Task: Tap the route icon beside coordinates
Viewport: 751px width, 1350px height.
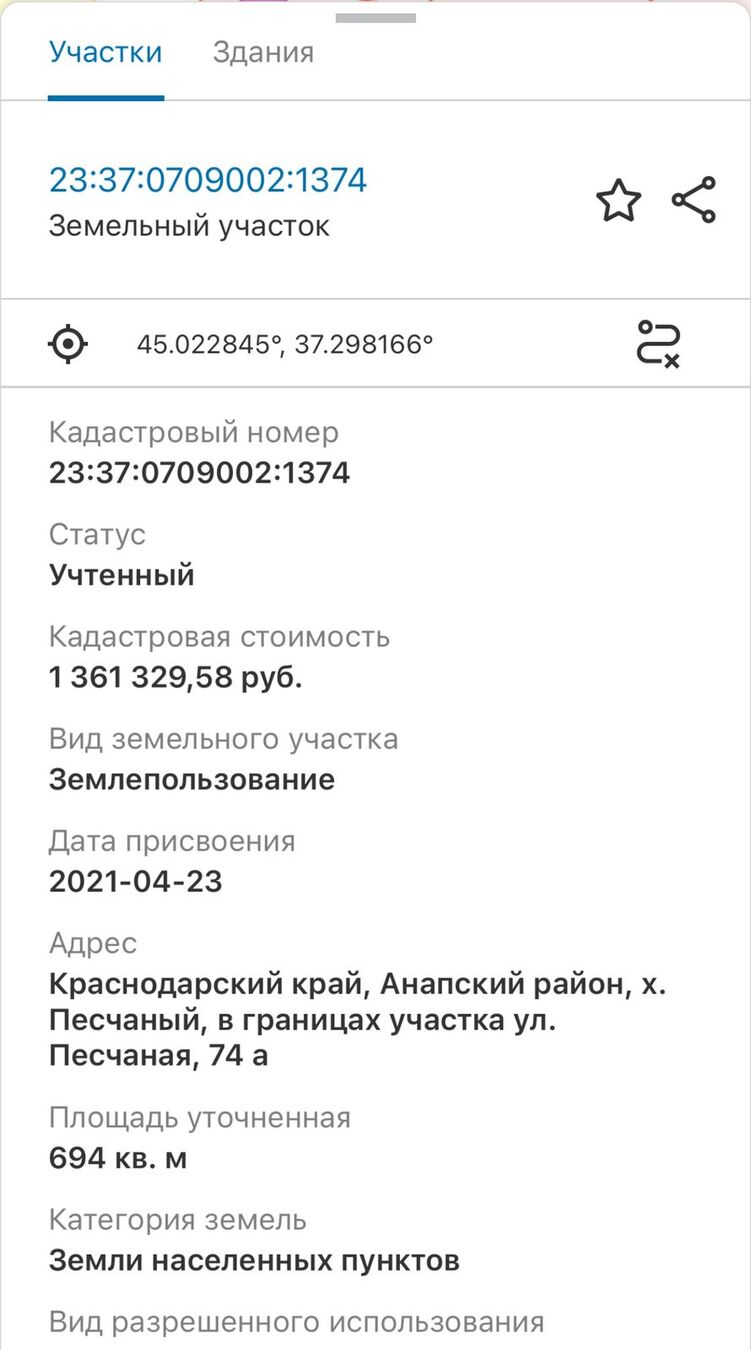Action: [x=659, y=344]
